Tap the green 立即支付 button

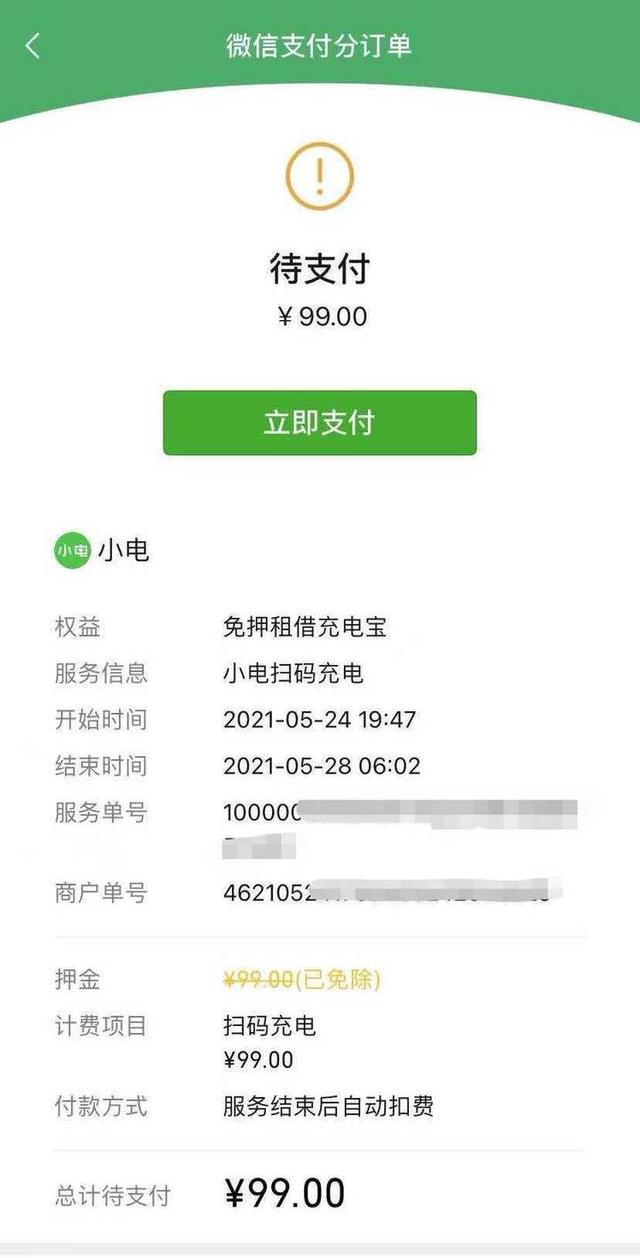tap(319, 423)
